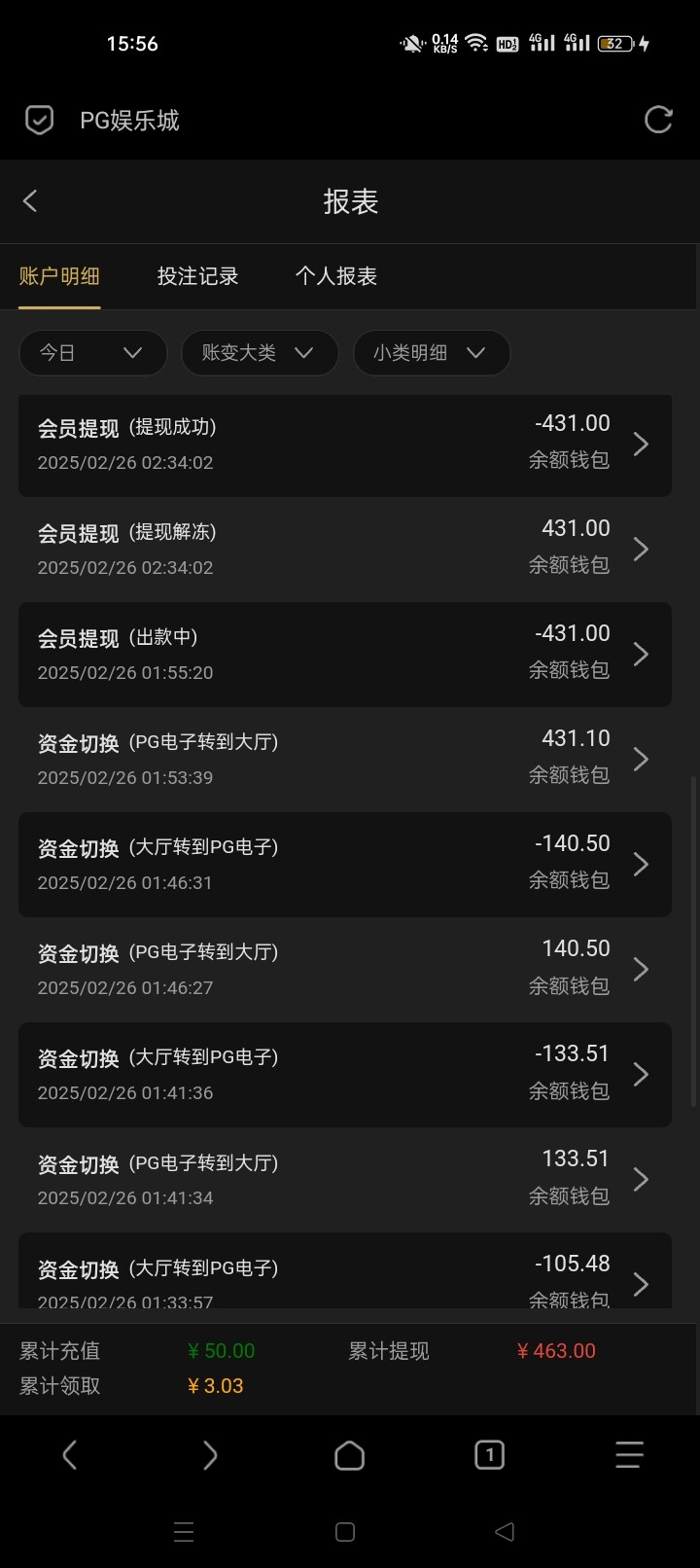View the 会员提现 (出款中) entry
This screenshot has width=700, height=1568.
pyautogui.click(x=344, y=655)
